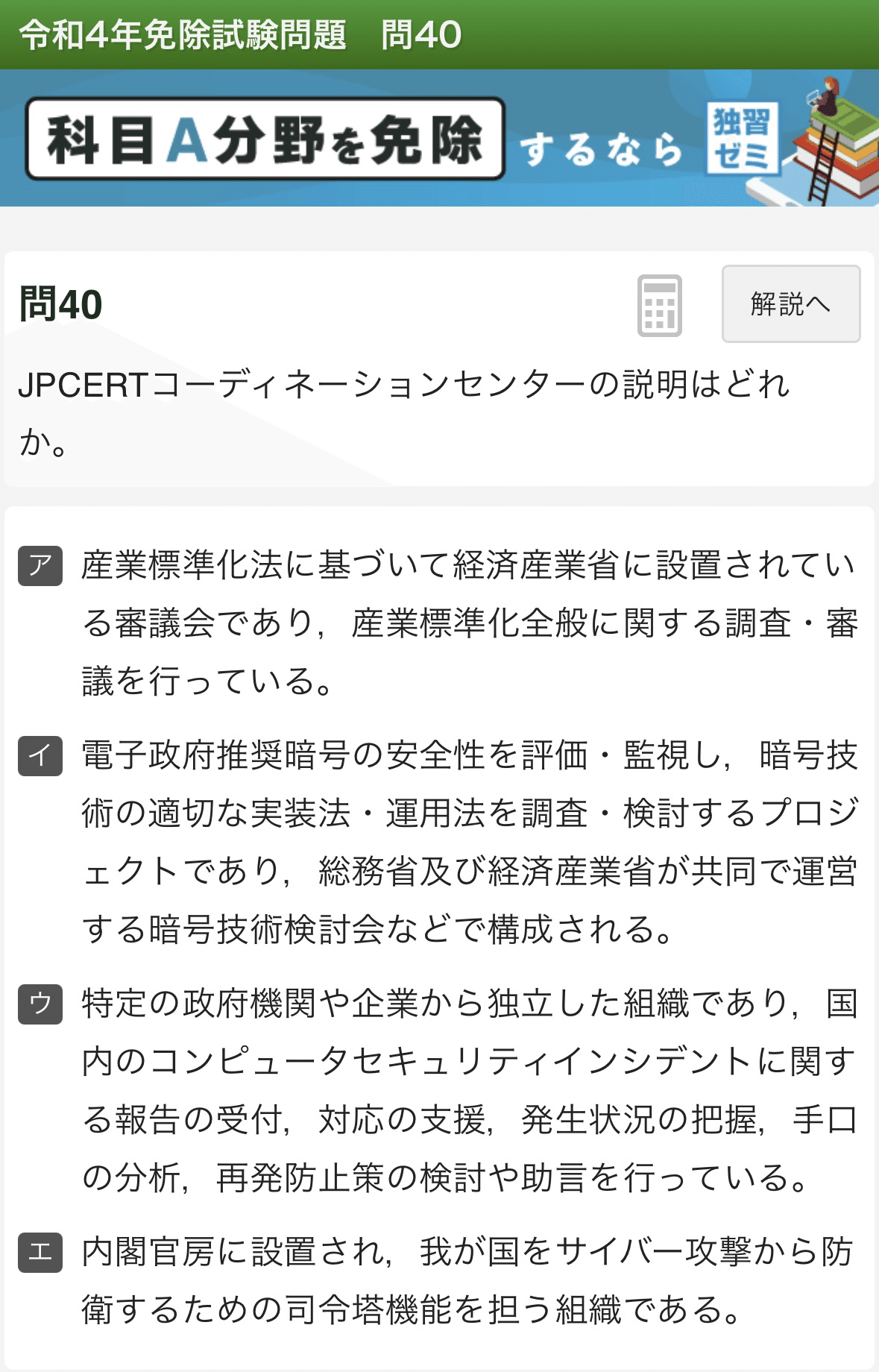879x1372 pixels.
Task: Open the 独習ゼミ advertisement banner link
Action: tap(440, 134)
